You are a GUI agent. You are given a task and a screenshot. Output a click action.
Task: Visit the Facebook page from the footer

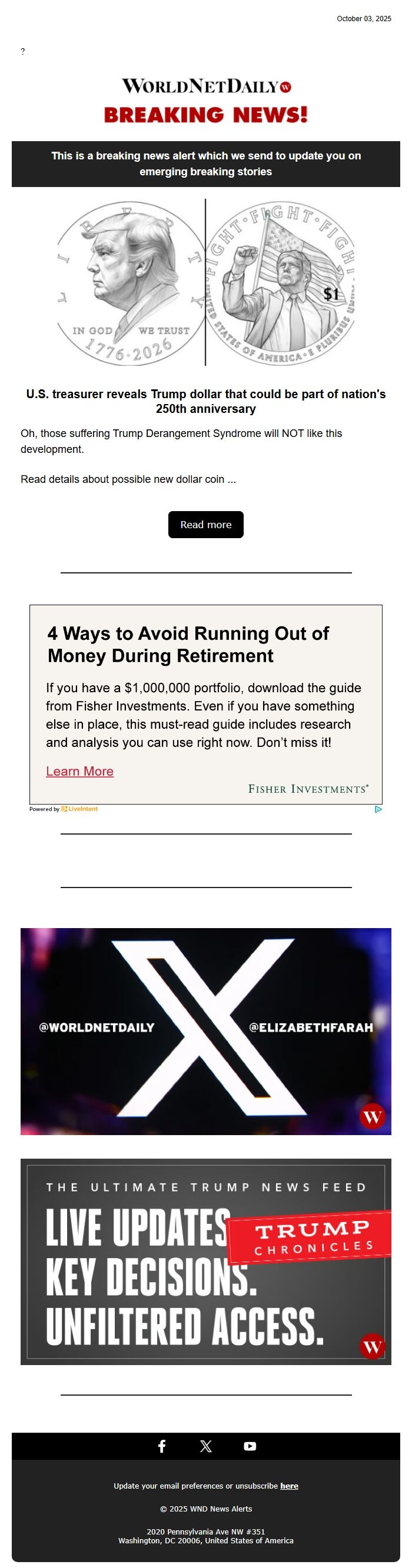(162, 1446)
